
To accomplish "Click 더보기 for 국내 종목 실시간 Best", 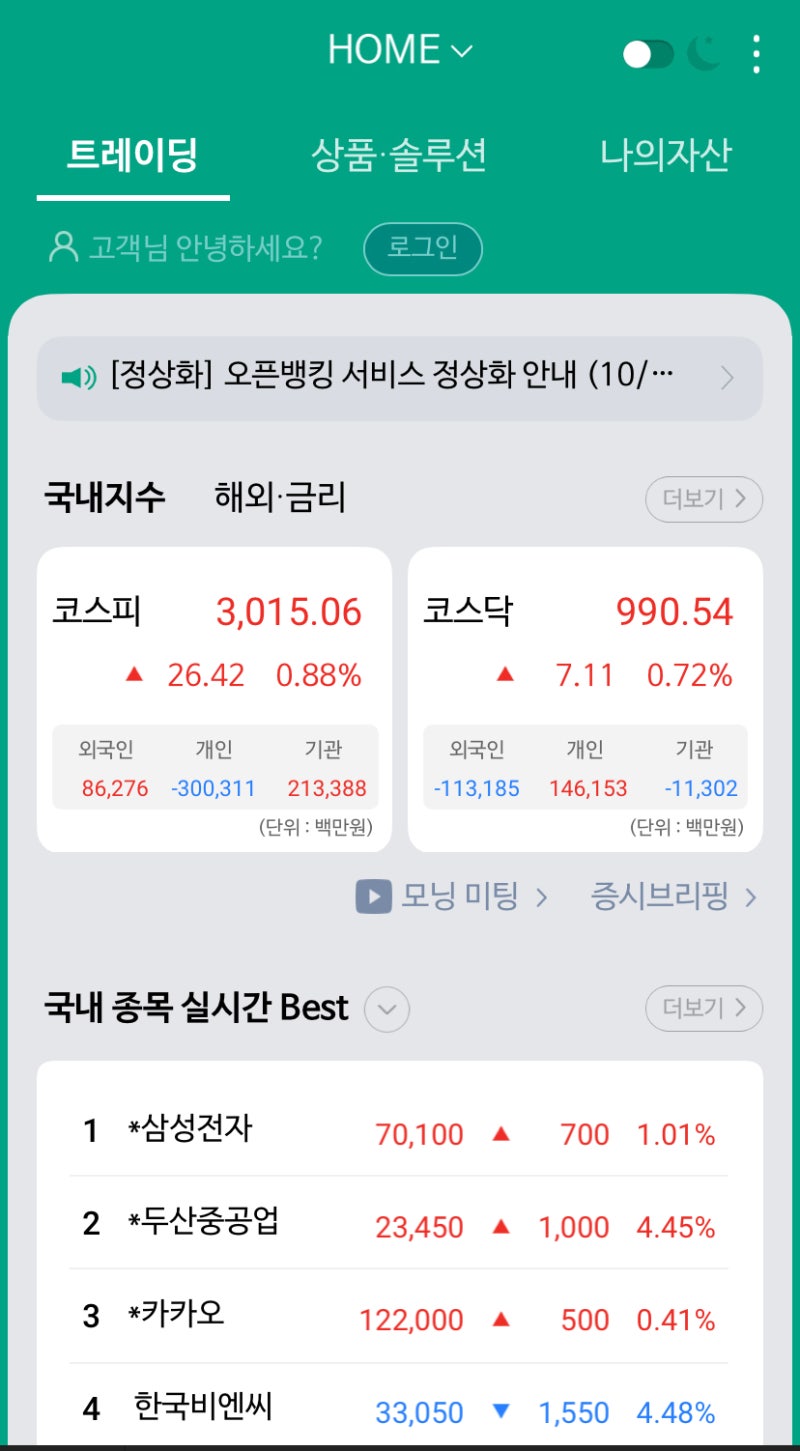I will (704, 1008).
